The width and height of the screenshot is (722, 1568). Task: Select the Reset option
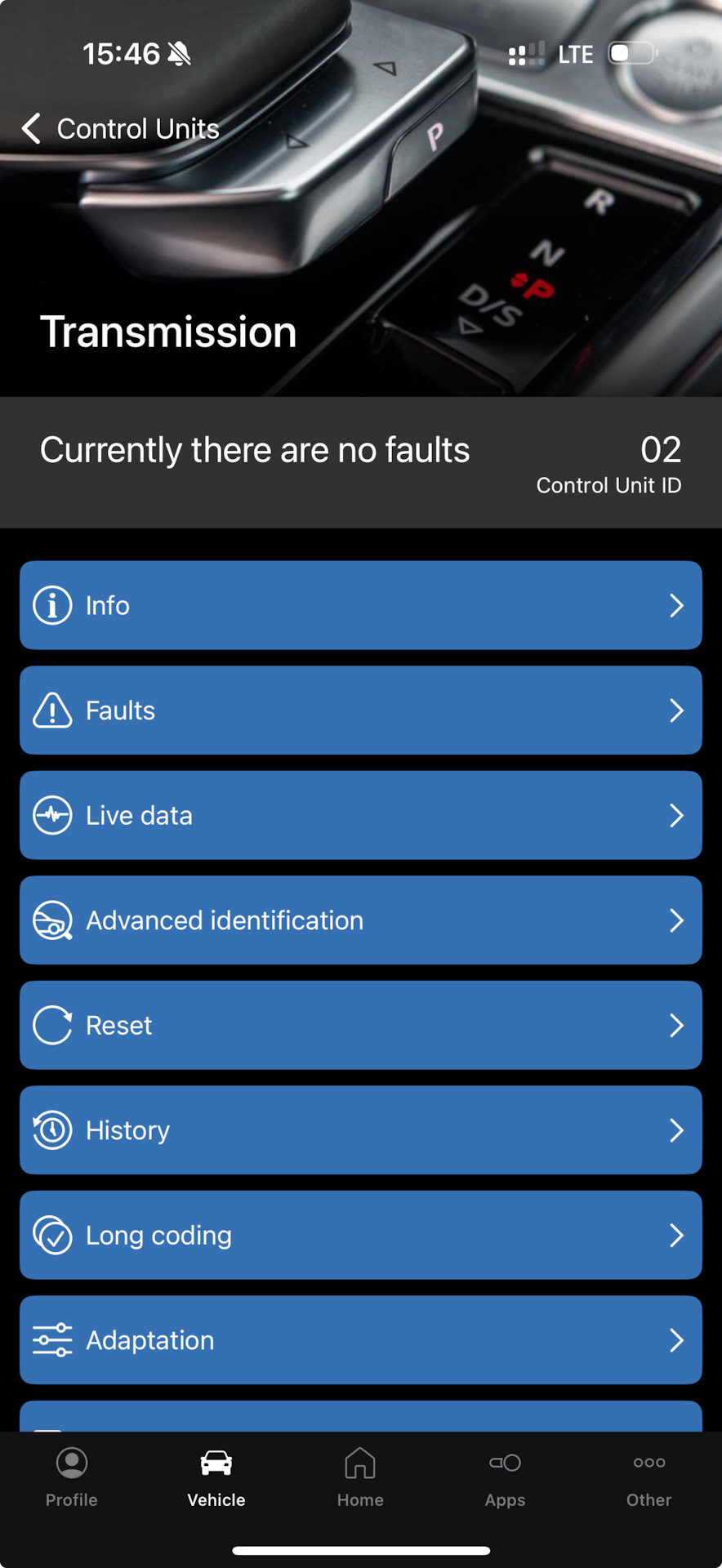(360, 1025)
